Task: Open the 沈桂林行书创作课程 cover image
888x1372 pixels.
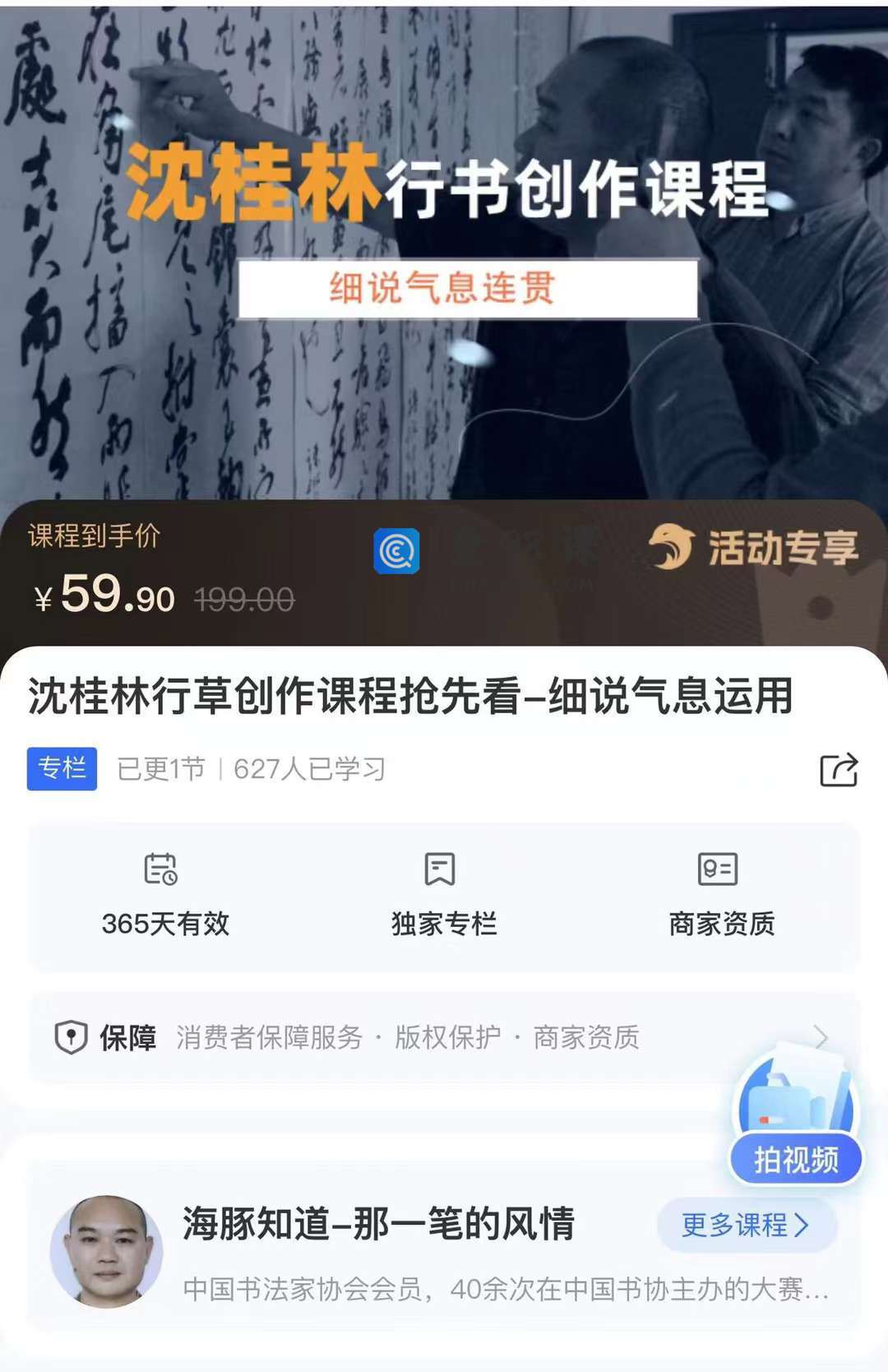Action: (x=444, y=247)
